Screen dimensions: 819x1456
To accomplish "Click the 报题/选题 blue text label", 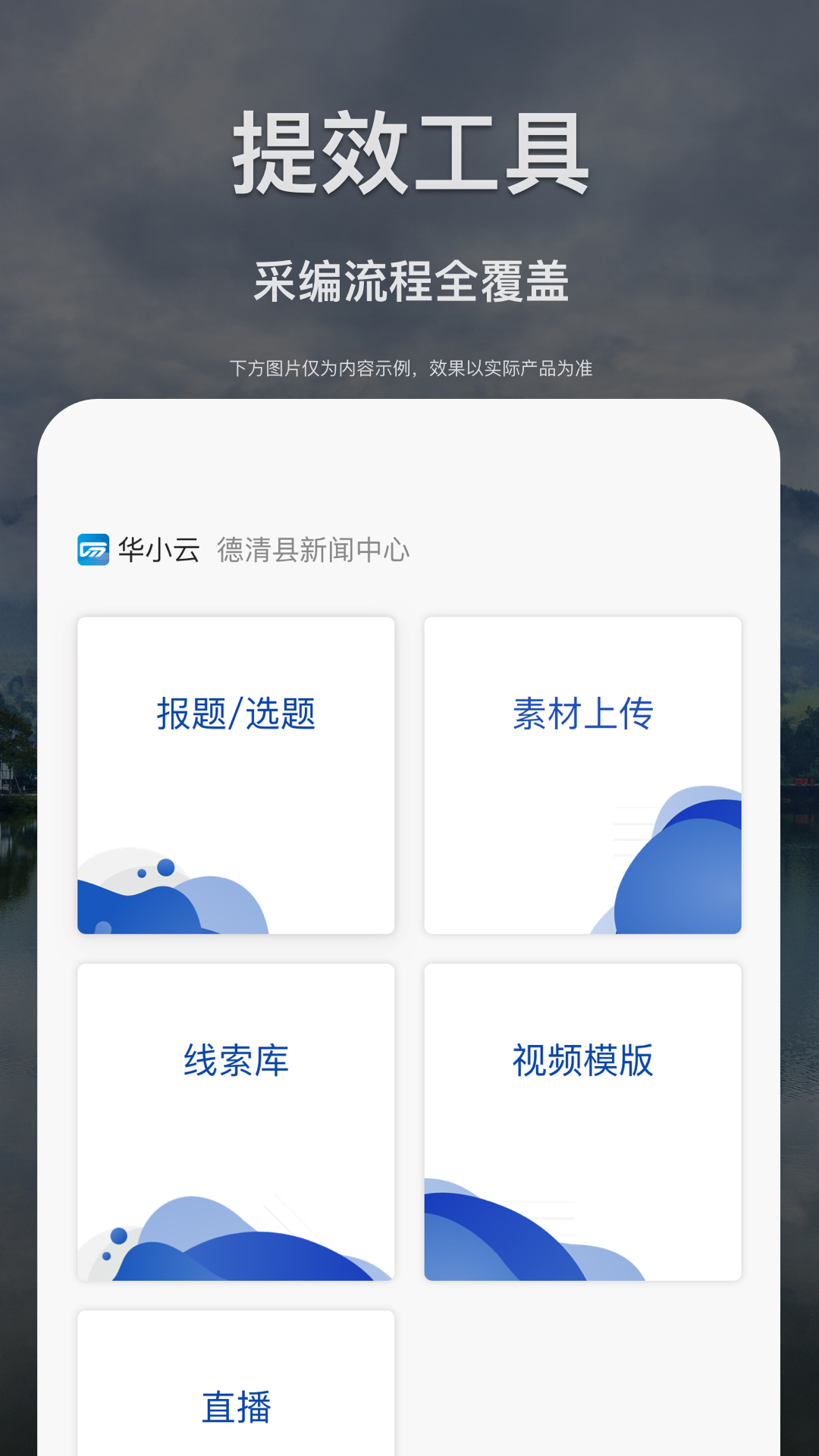I will click(x=235, y=711).
